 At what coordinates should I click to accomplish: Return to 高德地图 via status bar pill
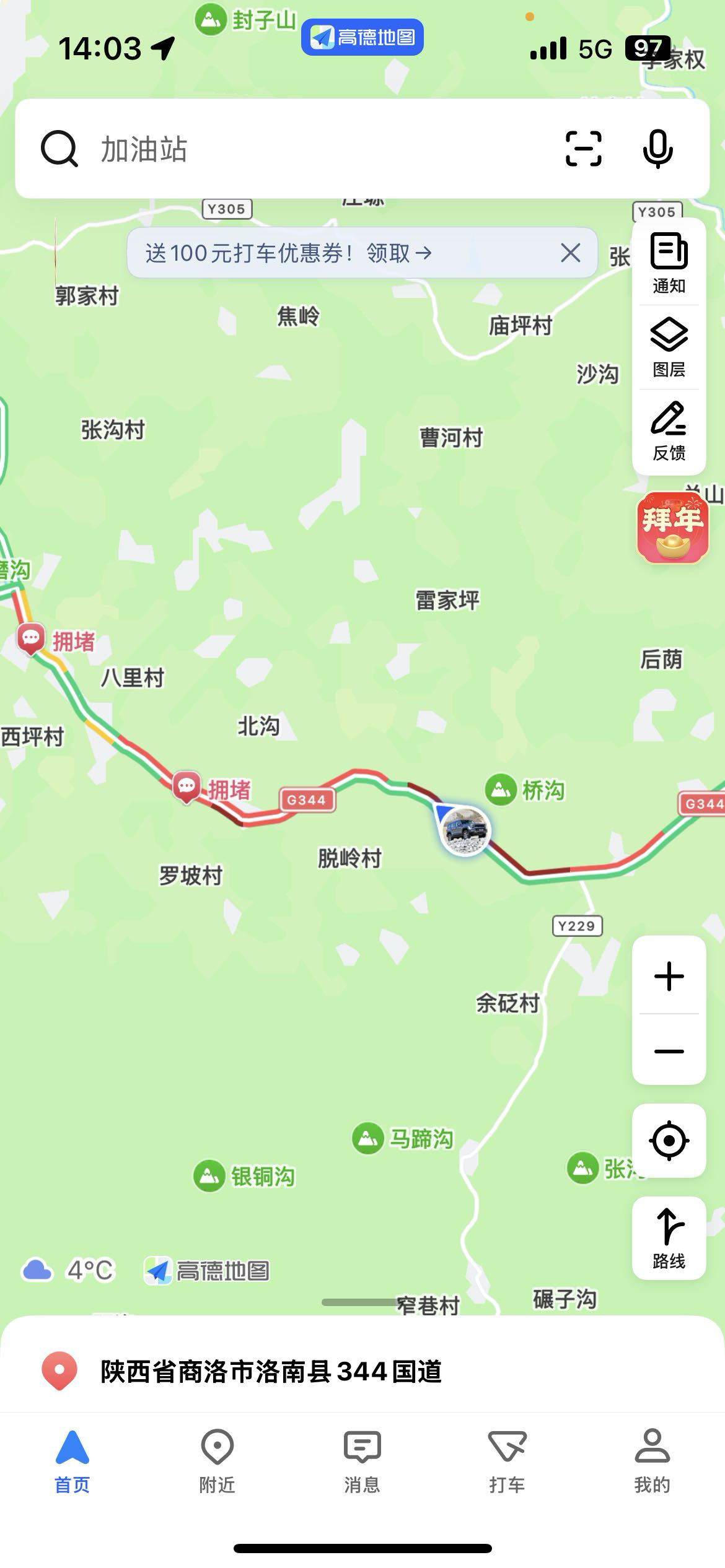362,37
